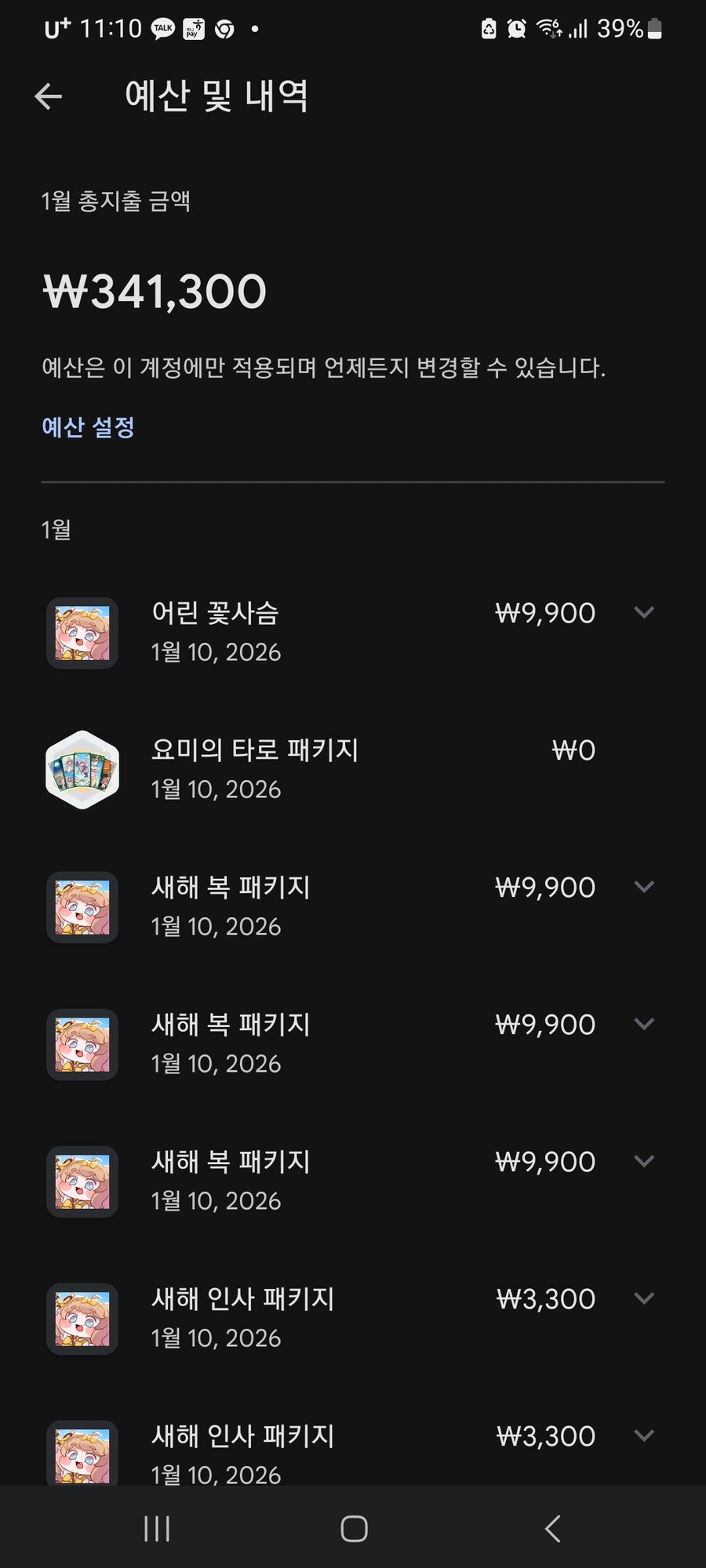Image resolution: width=706 pixels, height=1568 pixels.
Task: Tap the recent apps button in navigation bar
Action: (156, 1527)
